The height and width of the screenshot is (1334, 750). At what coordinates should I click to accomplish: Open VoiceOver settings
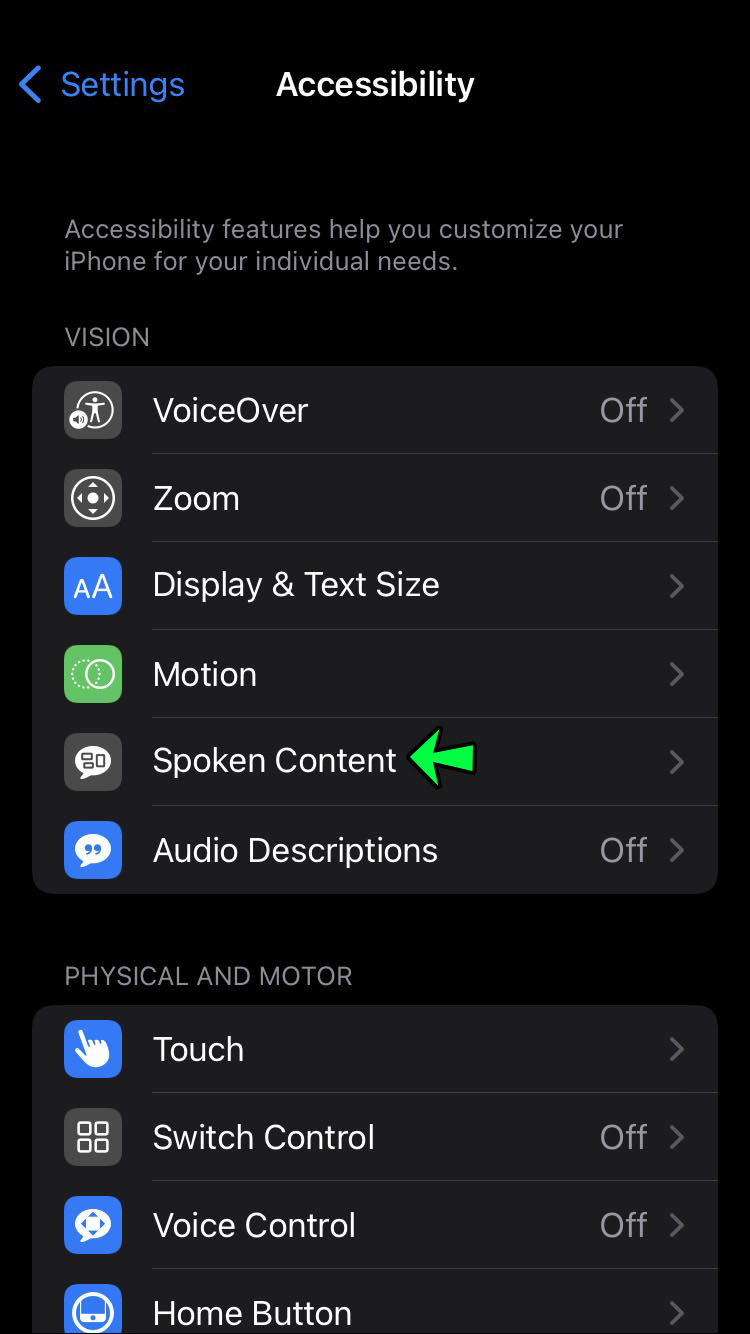click(x=375, y=410)
